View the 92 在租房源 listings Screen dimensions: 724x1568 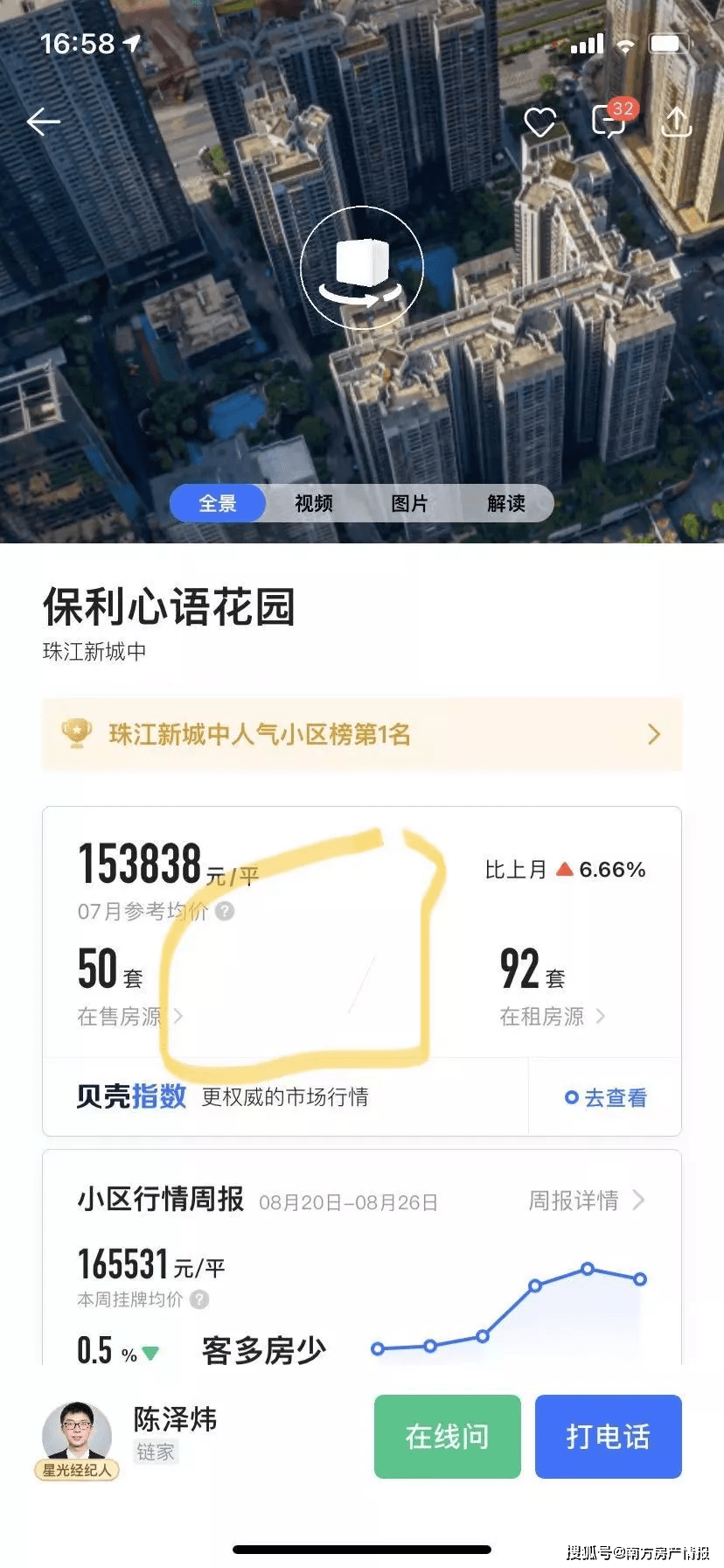tap(552, 986)
